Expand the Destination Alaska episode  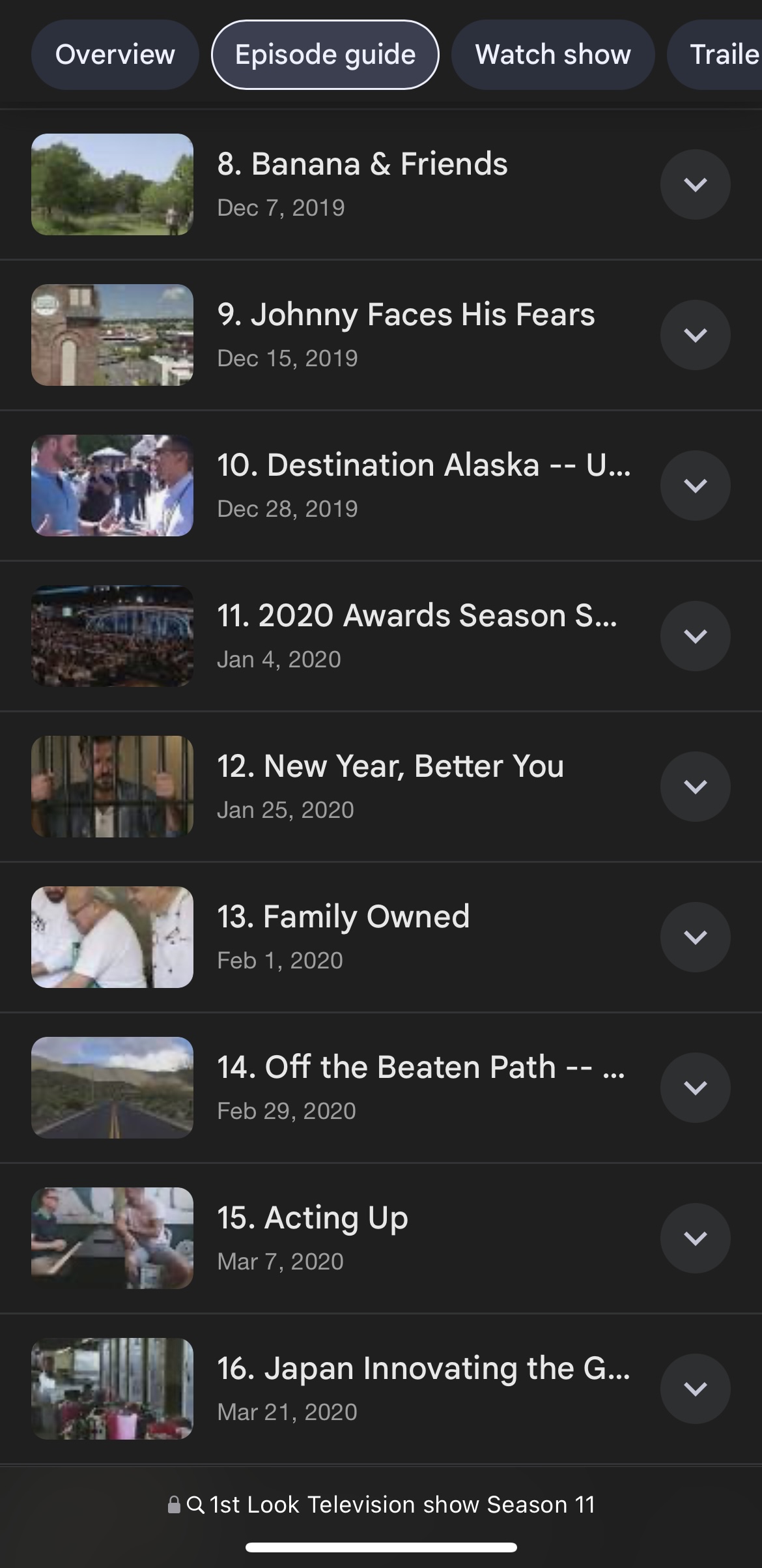[695, 486]
